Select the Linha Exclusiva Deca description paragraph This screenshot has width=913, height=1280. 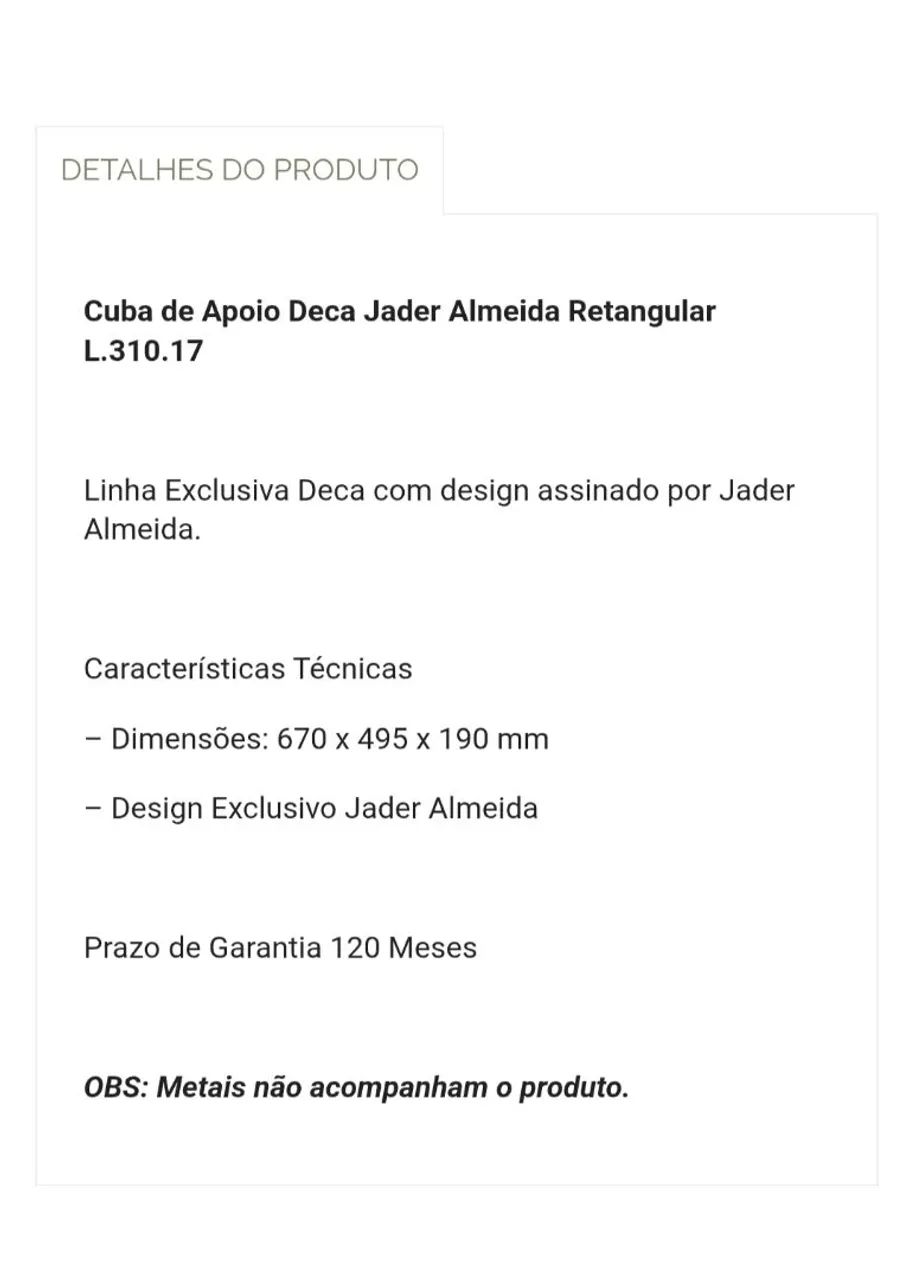[x=438, y=510]
